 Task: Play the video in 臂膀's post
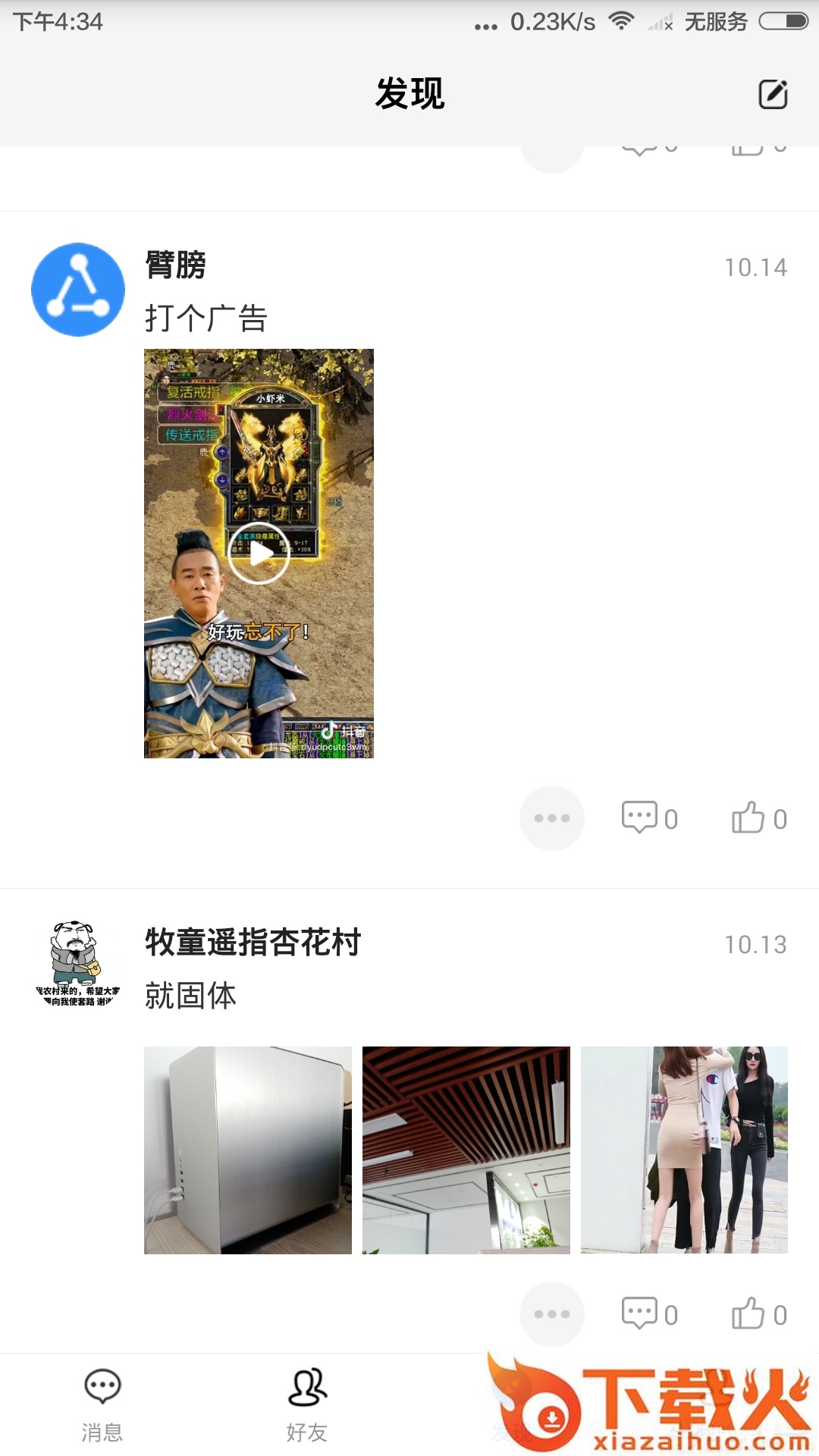(x=259, y=554)
